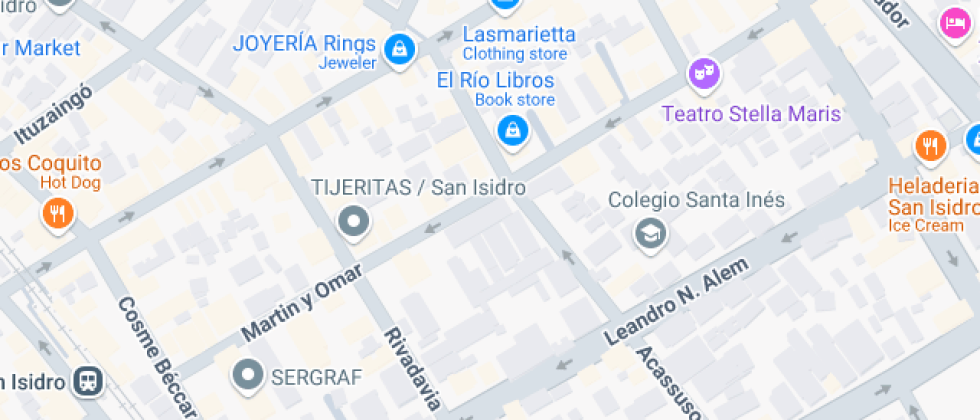The width and height of the screenshot is (980, 420).
Task: Tap the Heladeria San Isidro ice cream pin
Action: 930,147
